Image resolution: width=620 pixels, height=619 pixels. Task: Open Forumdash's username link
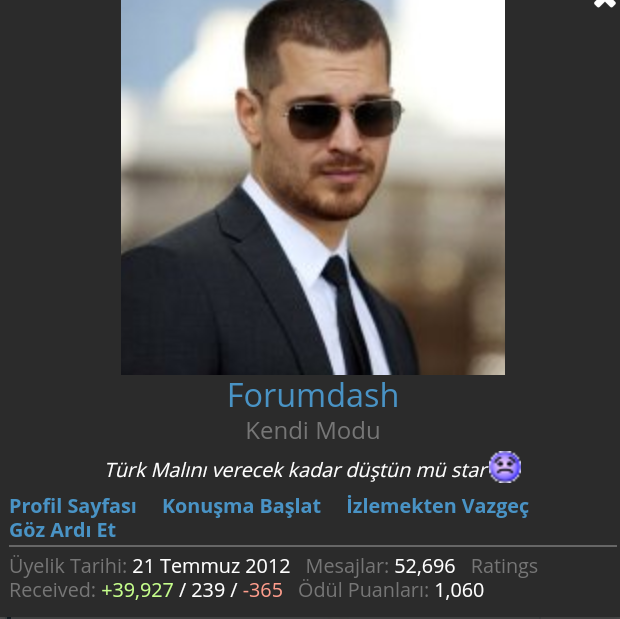tap(312, 396)
